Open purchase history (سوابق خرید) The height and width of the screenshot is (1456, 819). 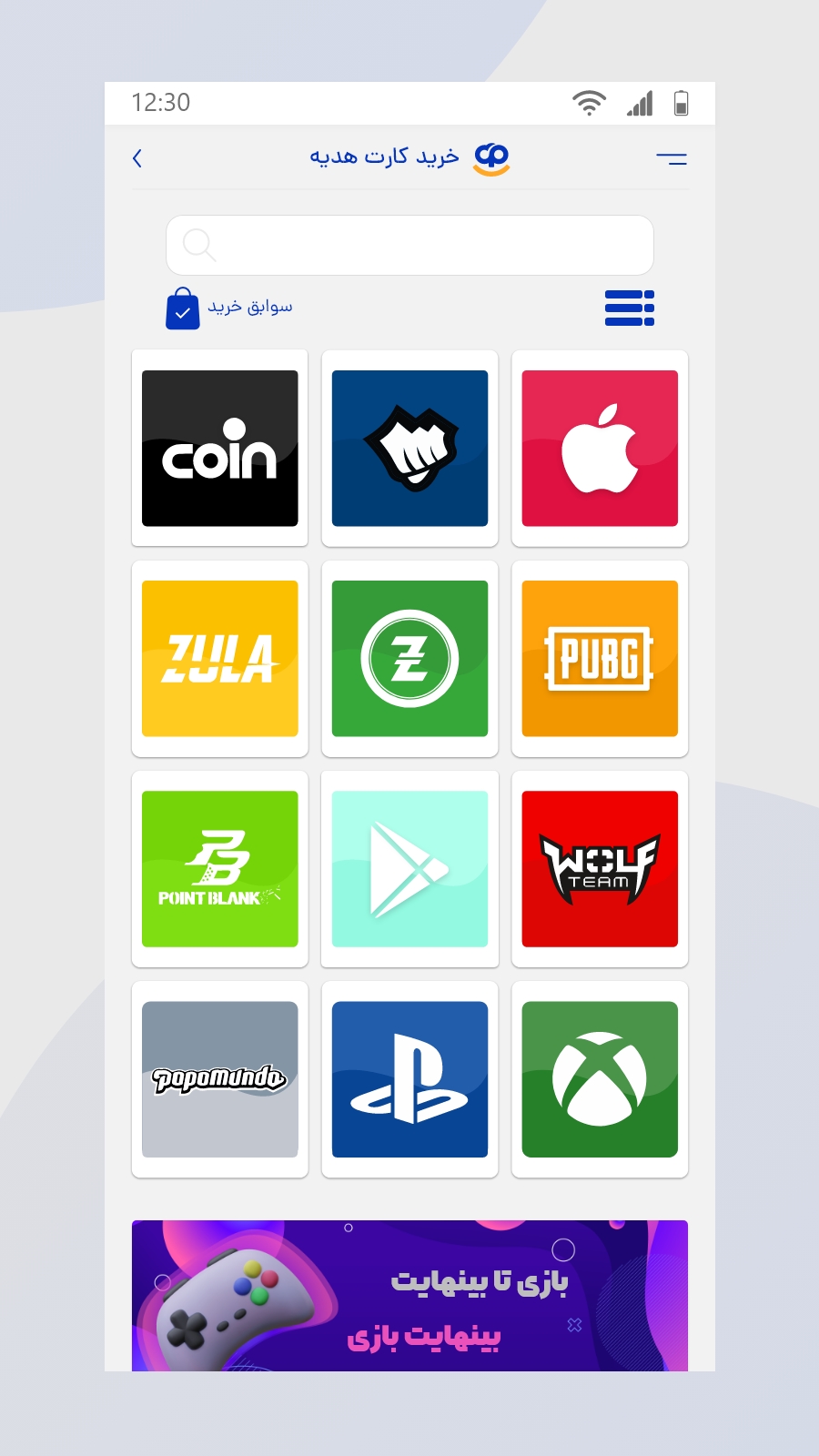(x=230, y=308)
